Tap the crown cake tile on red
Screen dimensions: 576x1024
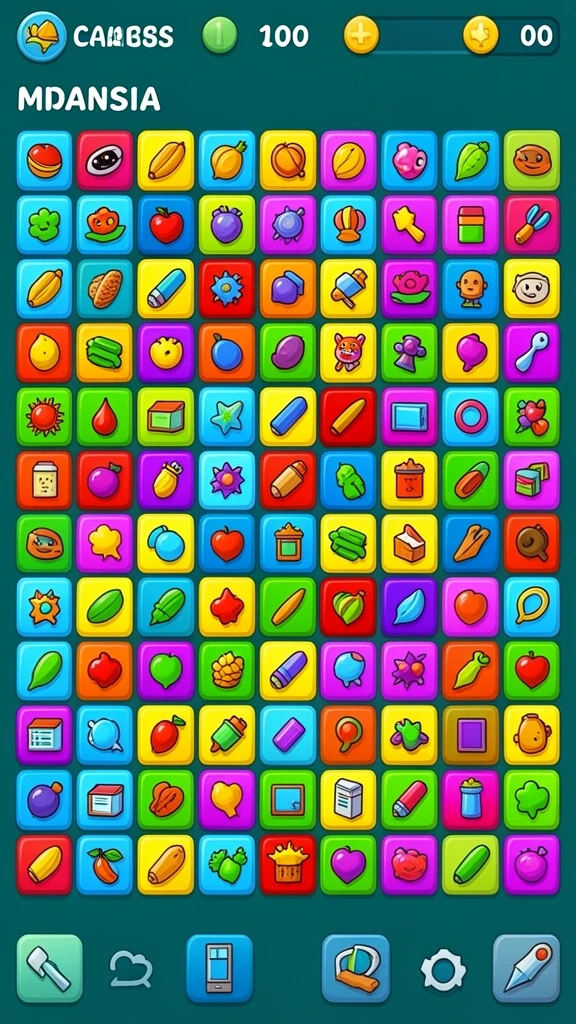288,865
